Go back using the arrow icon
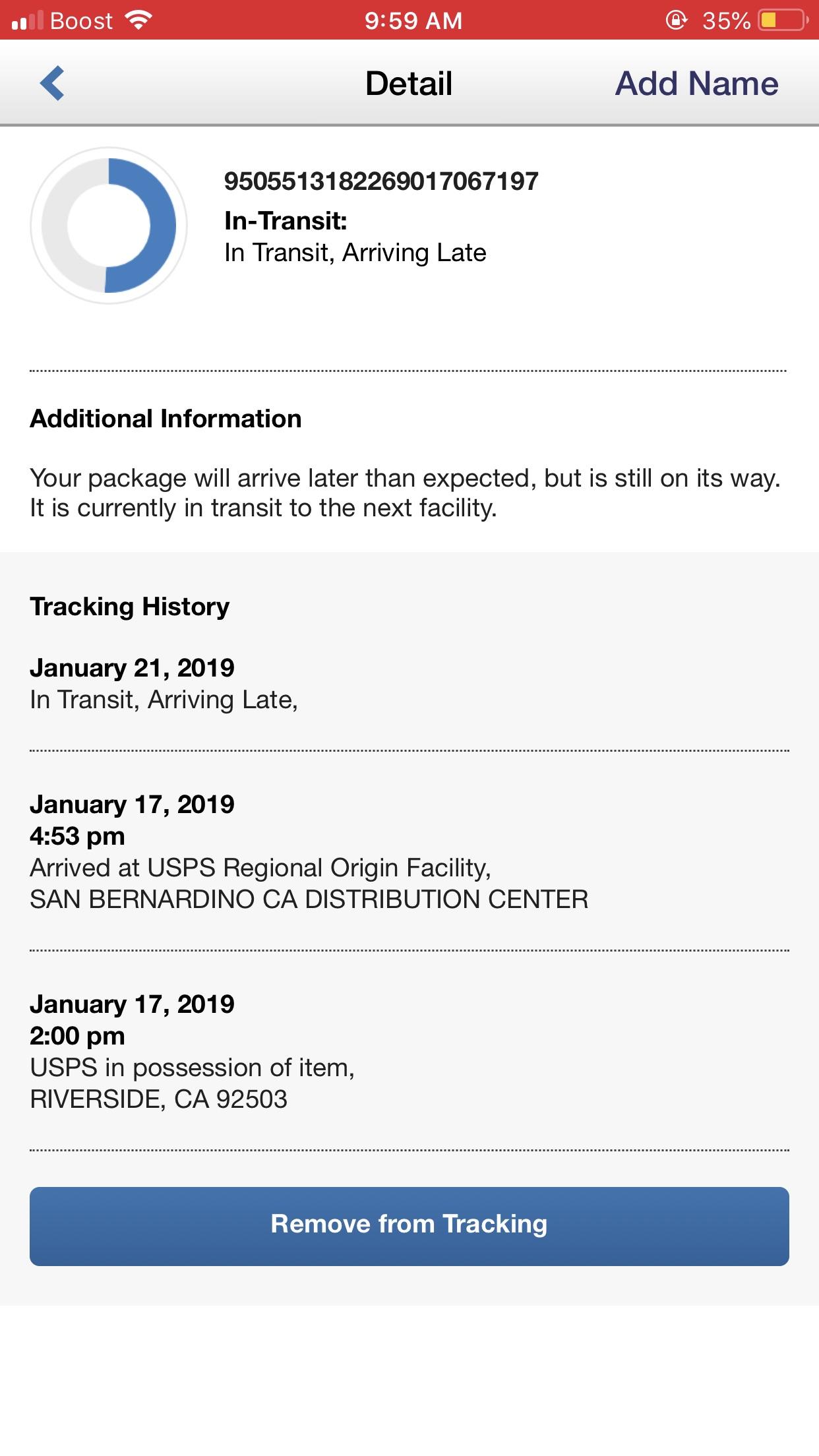This screenshot has height=1456, width=819. click(52, 83)
